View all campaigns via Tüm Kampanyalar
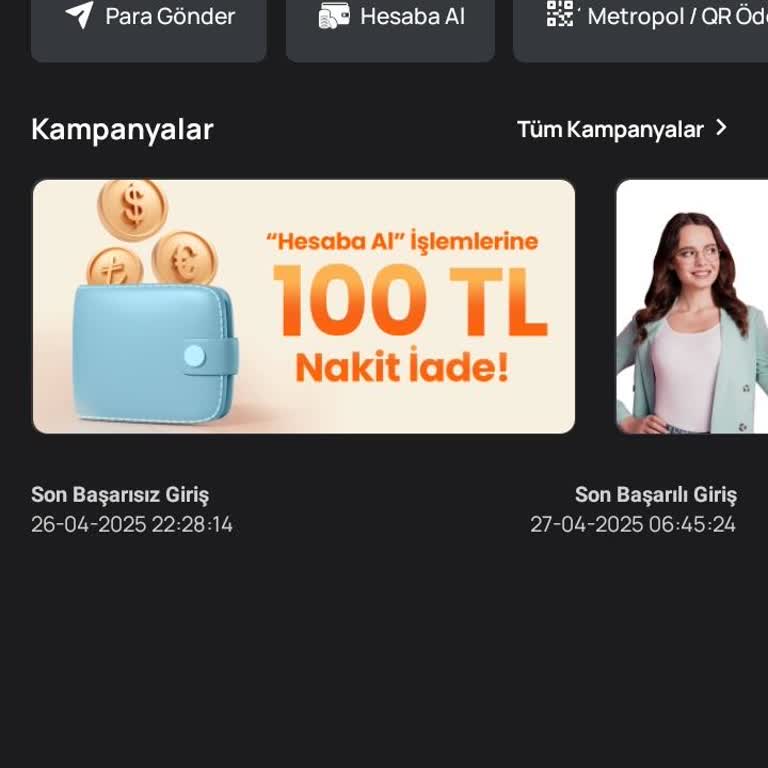 tap(622, 129)
